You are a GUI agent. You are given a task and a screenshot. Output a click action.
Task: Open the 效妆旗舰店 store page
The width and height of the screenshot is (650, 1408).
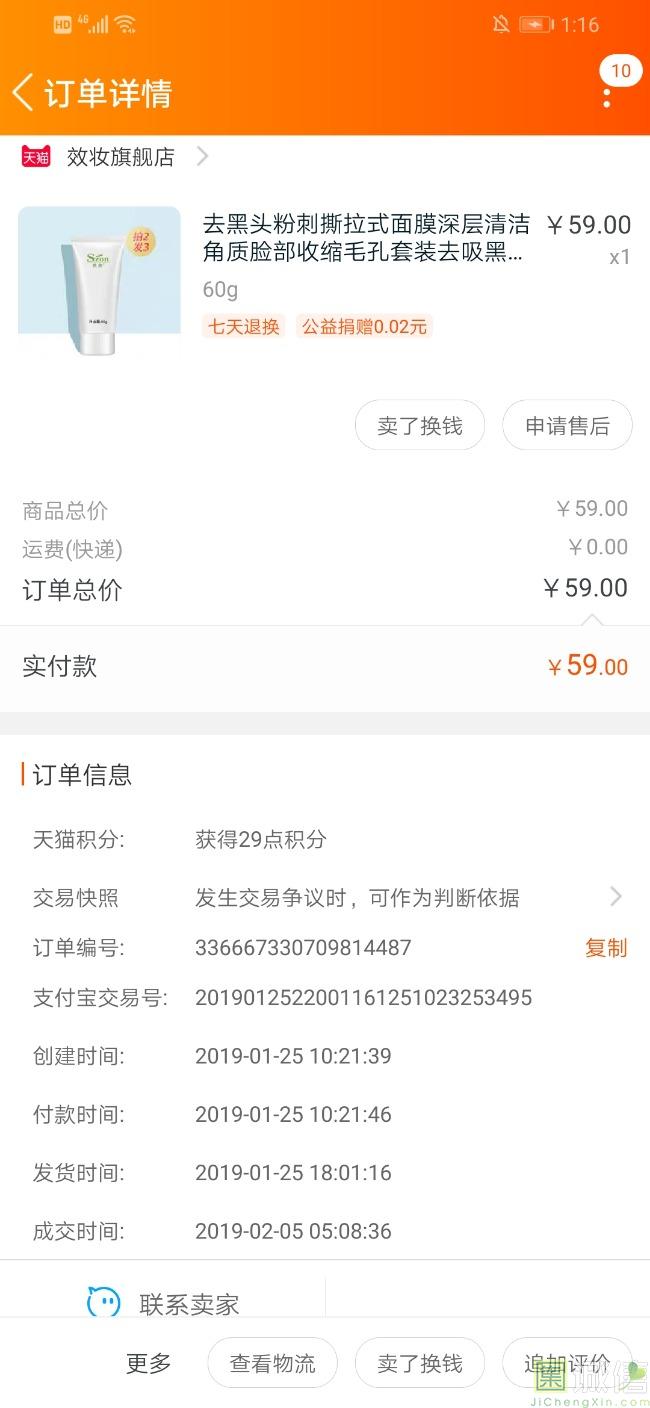tap(120, 157)
